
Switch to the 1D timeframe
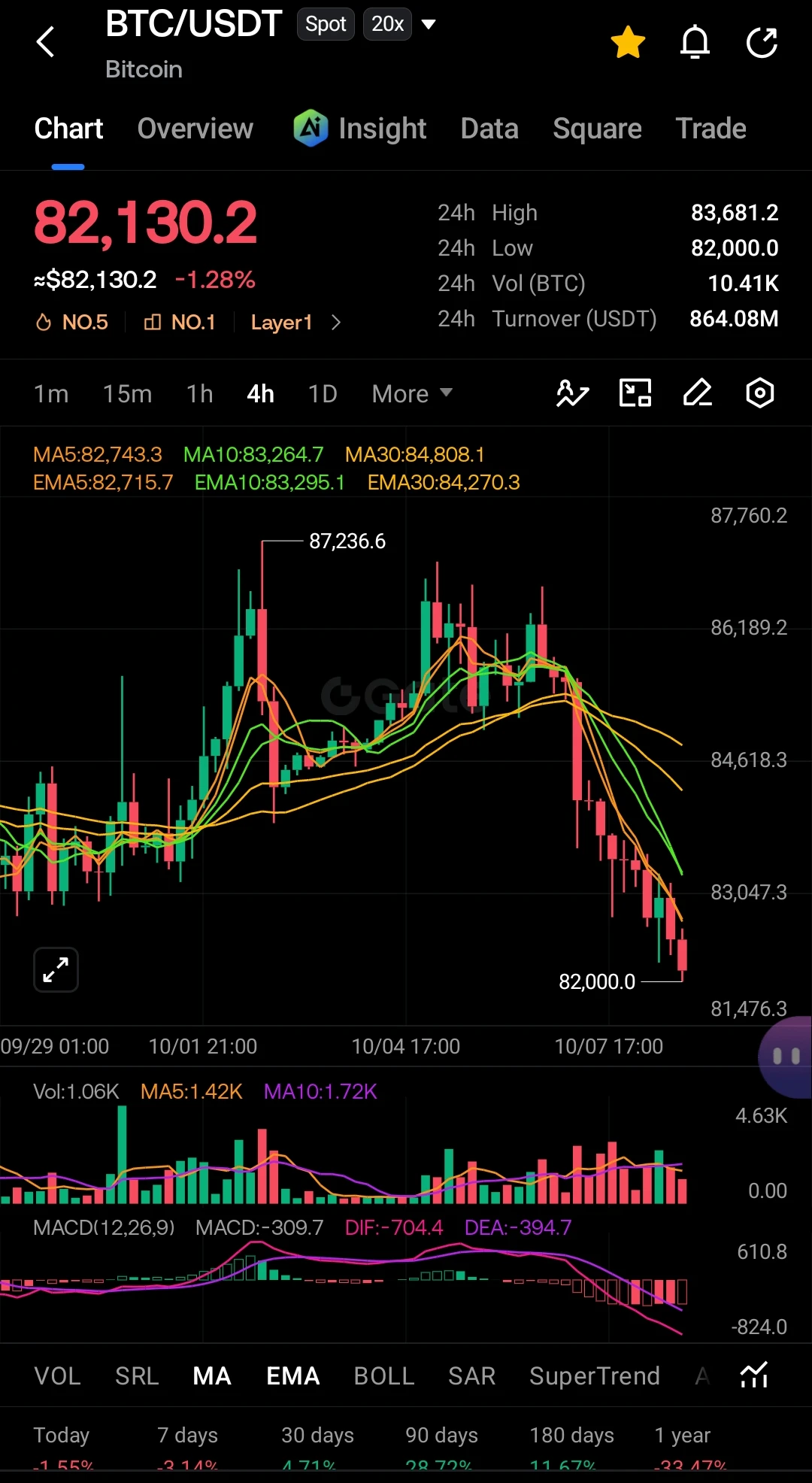(x=323, y=393)
